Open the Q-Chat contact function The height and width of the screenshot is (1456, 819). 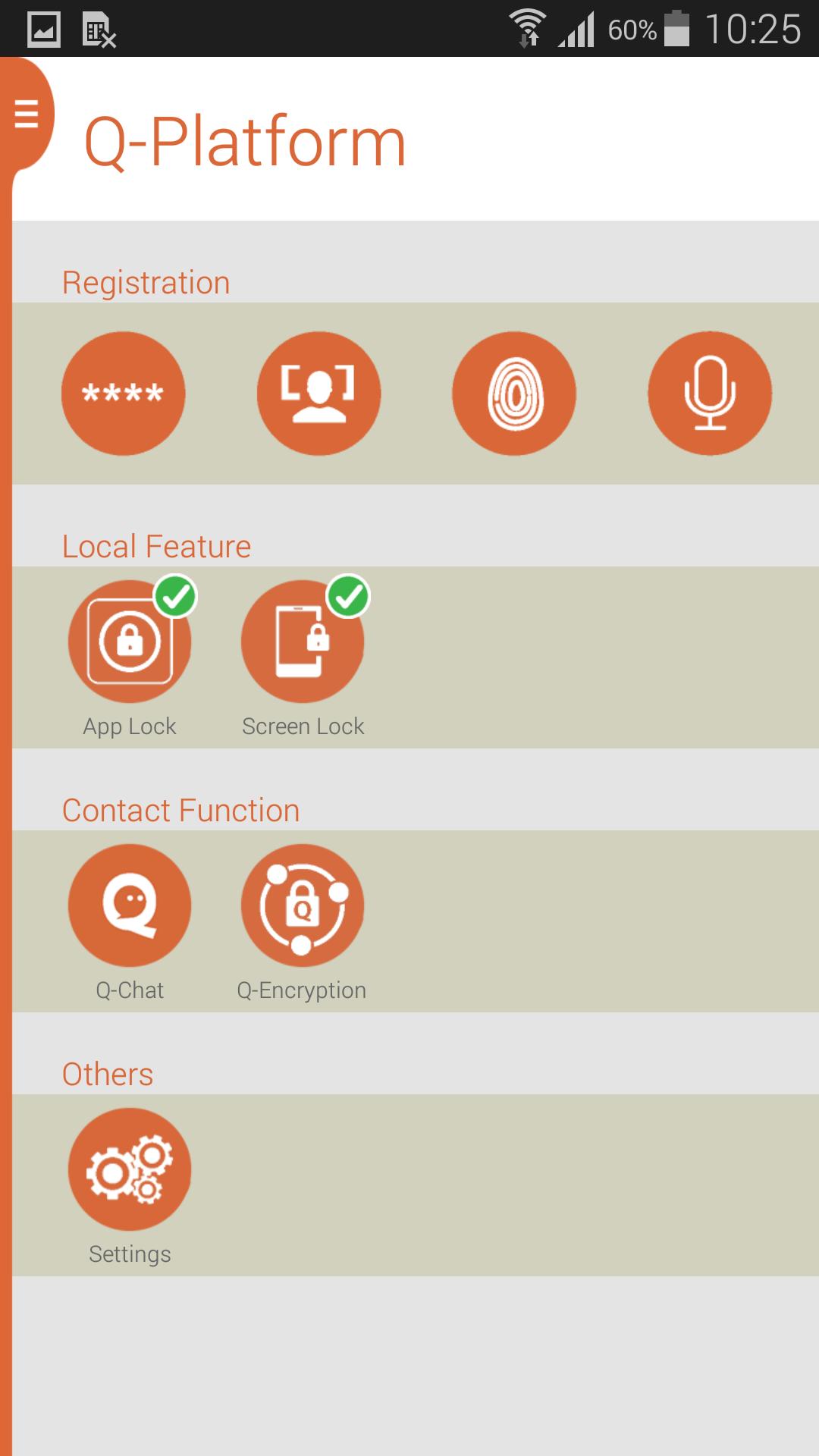pyautogui.click(x=130, y=906)
